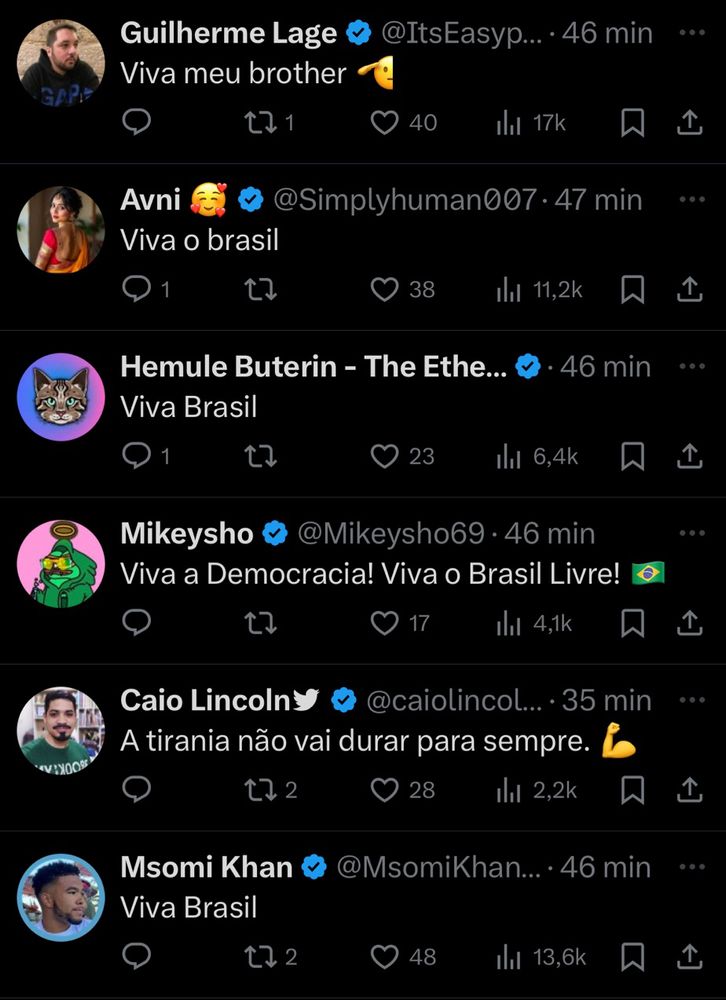The height and width of the screenshot is (1000, 726).
Task: Bookmark Mikeysho's reply
Action: [x=632, y=624]
